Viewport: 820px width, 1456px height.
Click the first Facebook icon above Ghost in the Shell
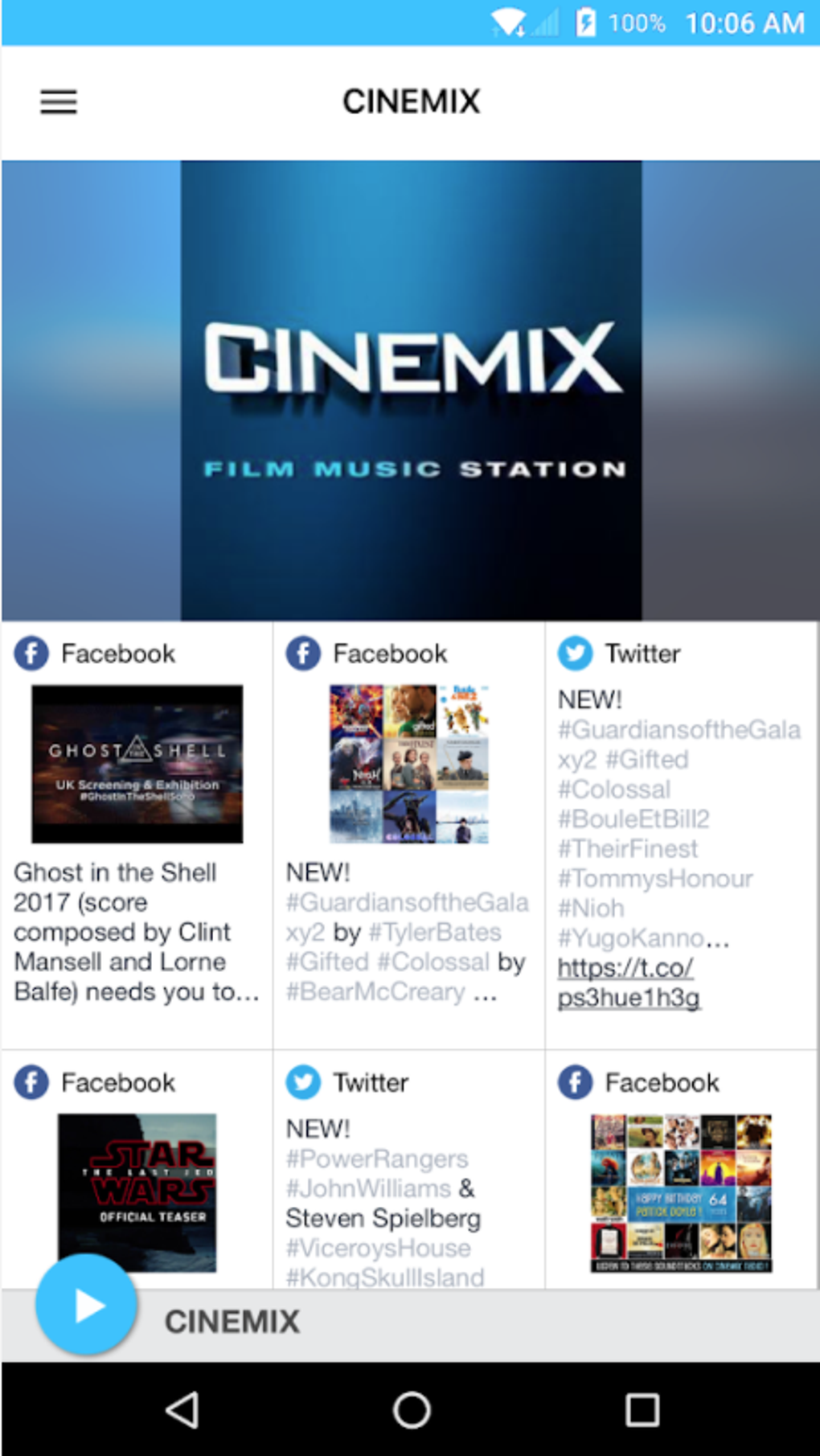coord(30,653)
